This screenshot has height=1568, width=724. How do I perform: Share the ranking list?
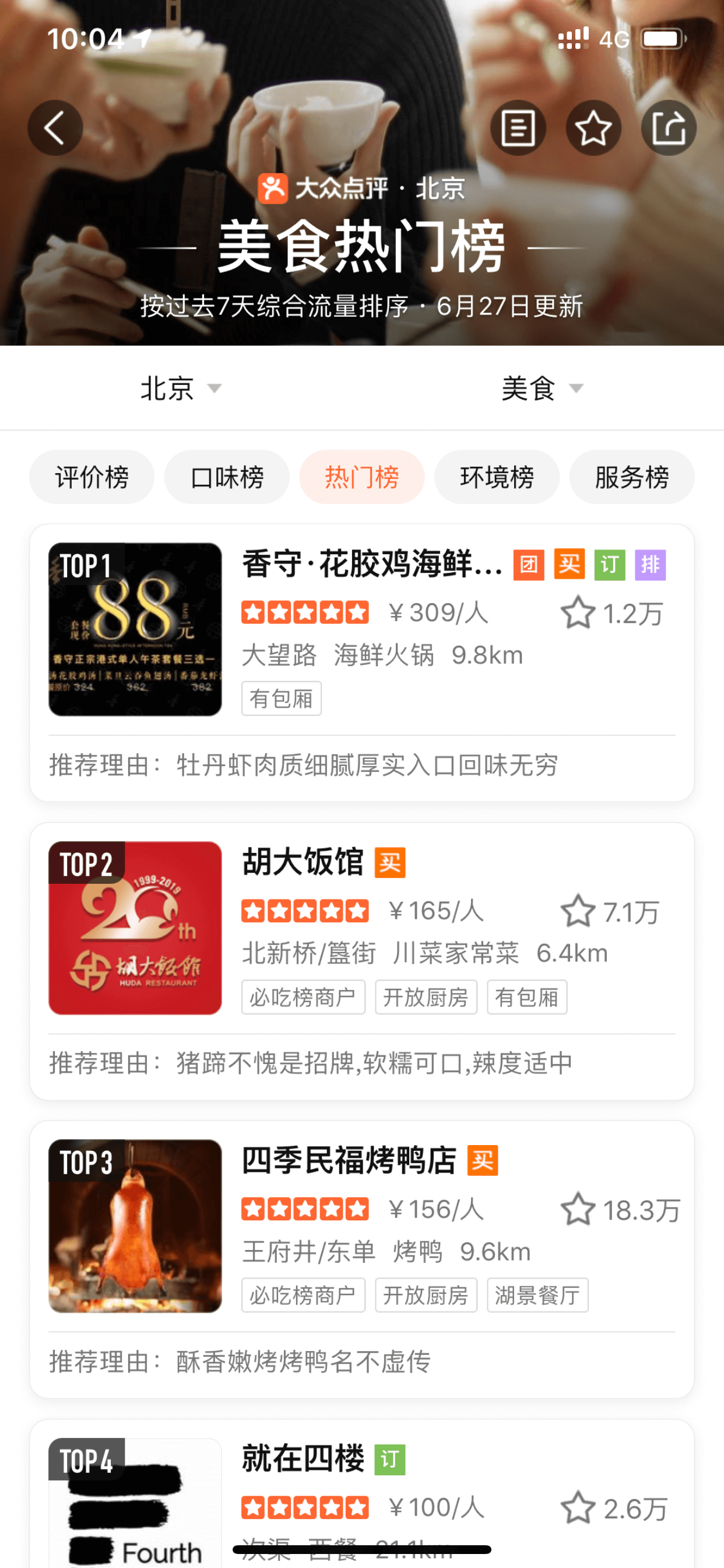(x=669, y=128)
